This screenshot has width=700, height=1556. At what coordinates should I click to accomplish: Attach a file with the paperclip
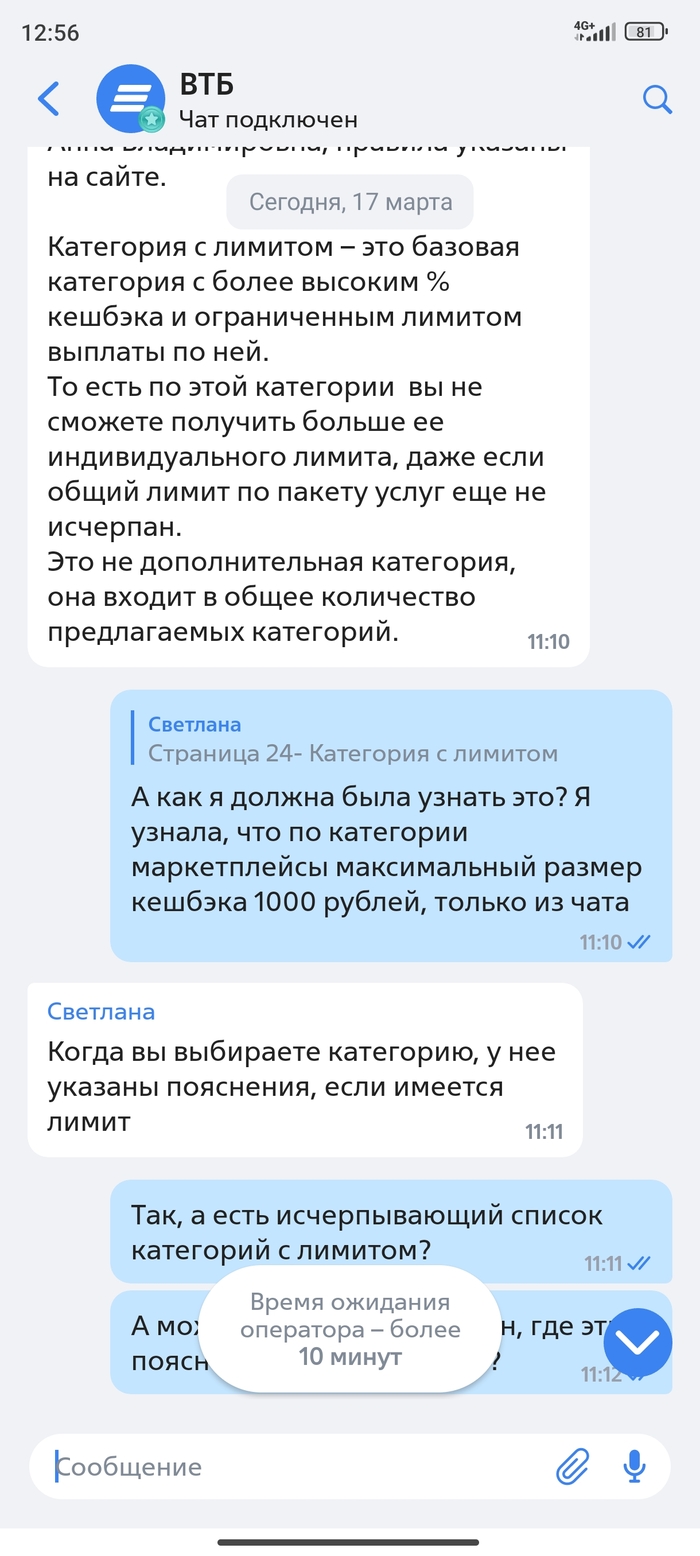tap(573, 1467)
